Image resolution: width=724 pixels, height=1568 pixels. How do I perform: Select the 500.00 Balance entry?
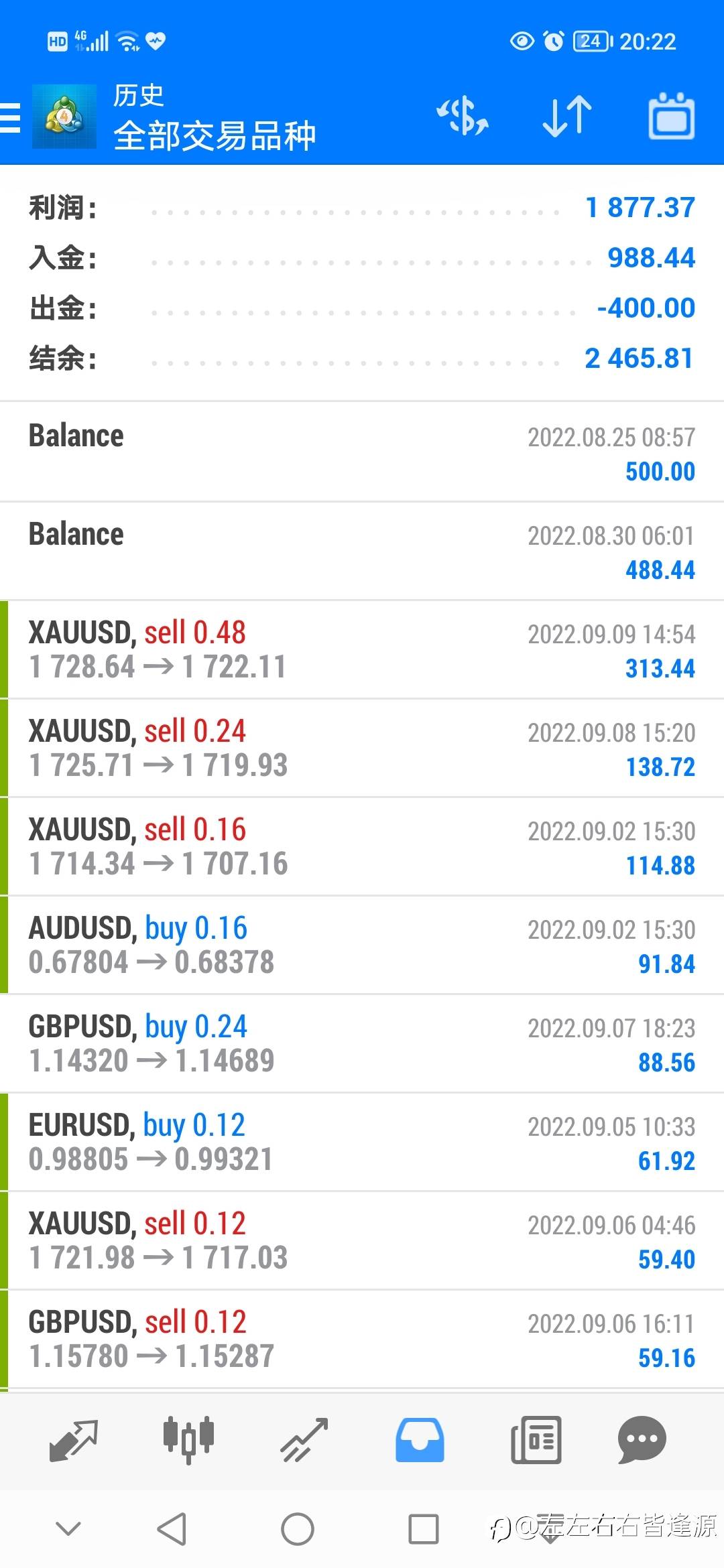pos(362,452)
